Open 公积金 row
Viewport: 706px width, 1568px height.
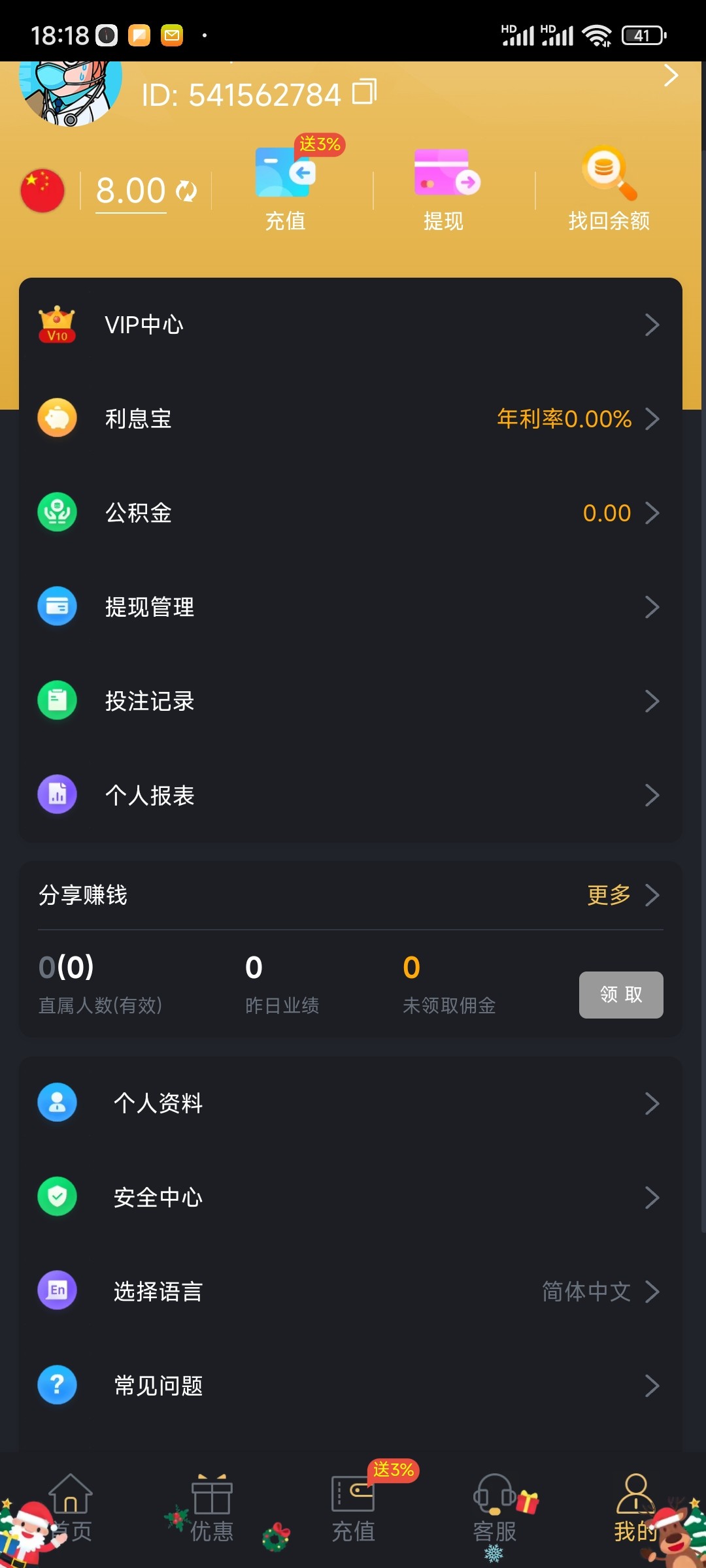(x=350, y=513)
